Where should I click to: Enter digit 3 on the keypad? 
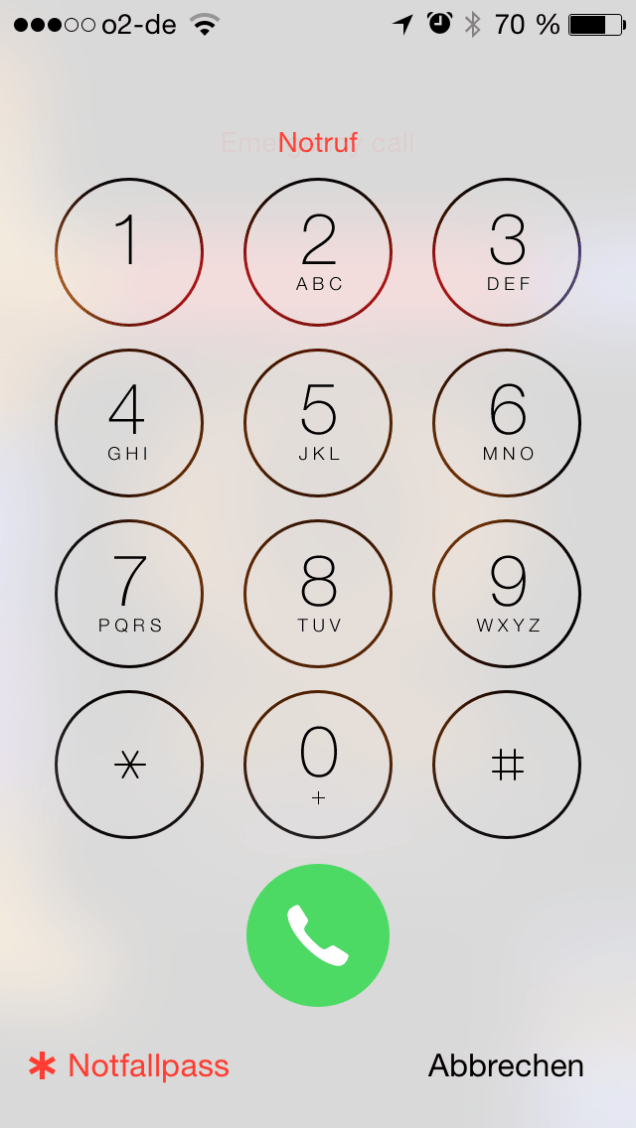[x=507, y=252]
